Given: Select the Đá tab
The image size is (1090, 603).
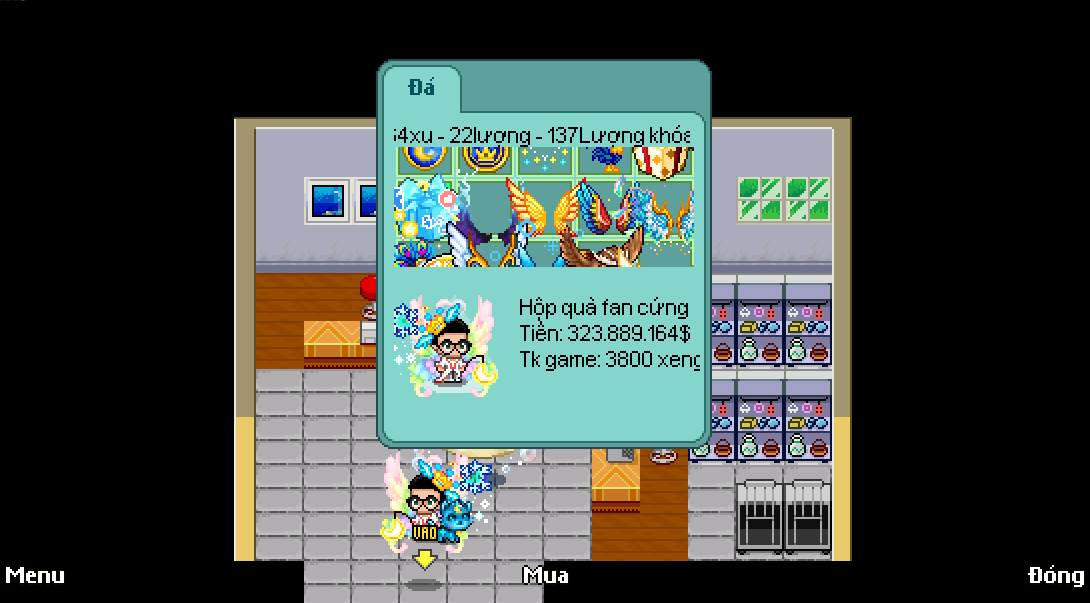Looking at the screenshot, I should 421,88.
